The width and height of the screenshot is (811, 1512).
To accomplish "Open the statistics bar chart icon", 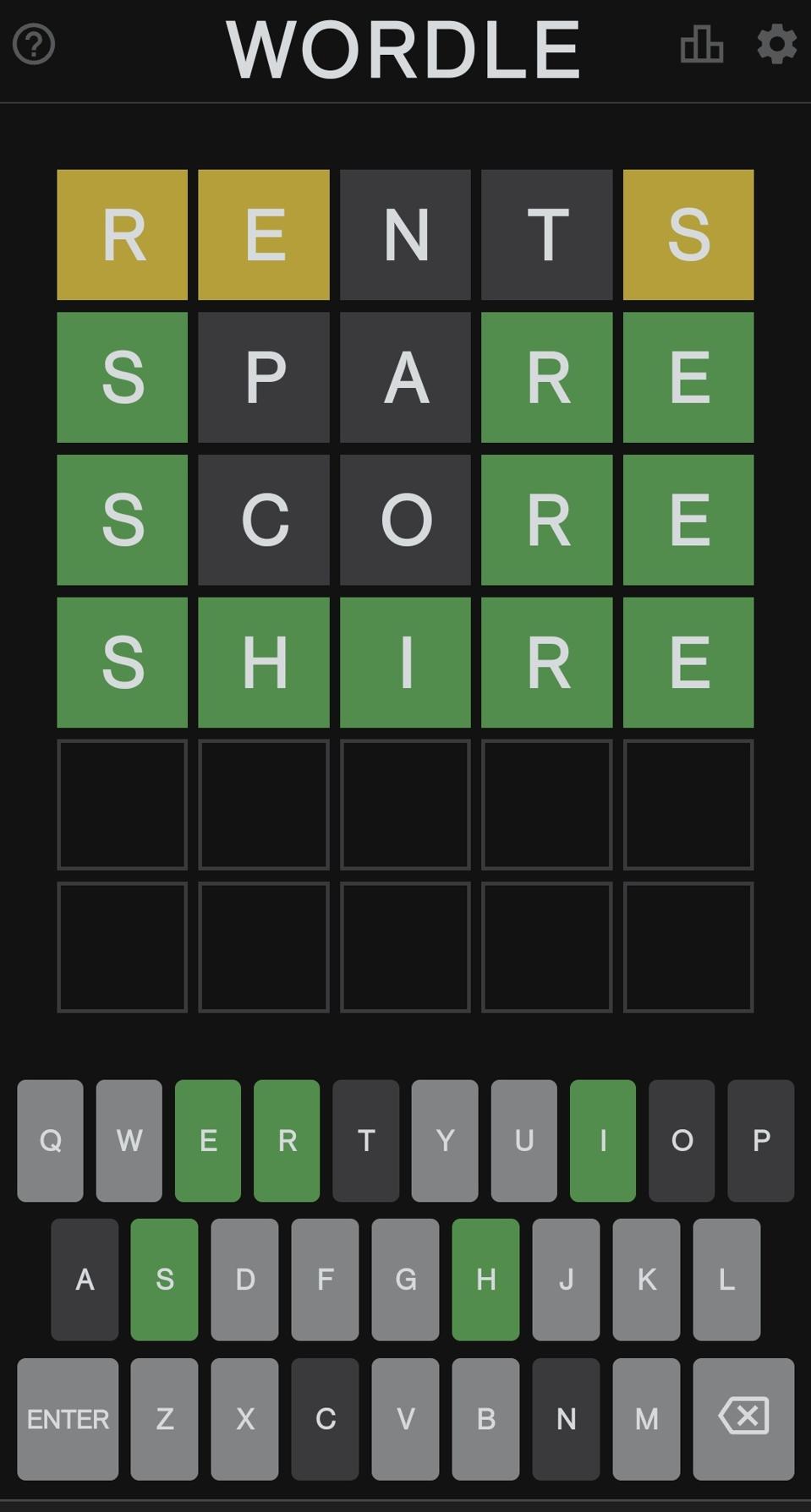I will pos(702,44).
